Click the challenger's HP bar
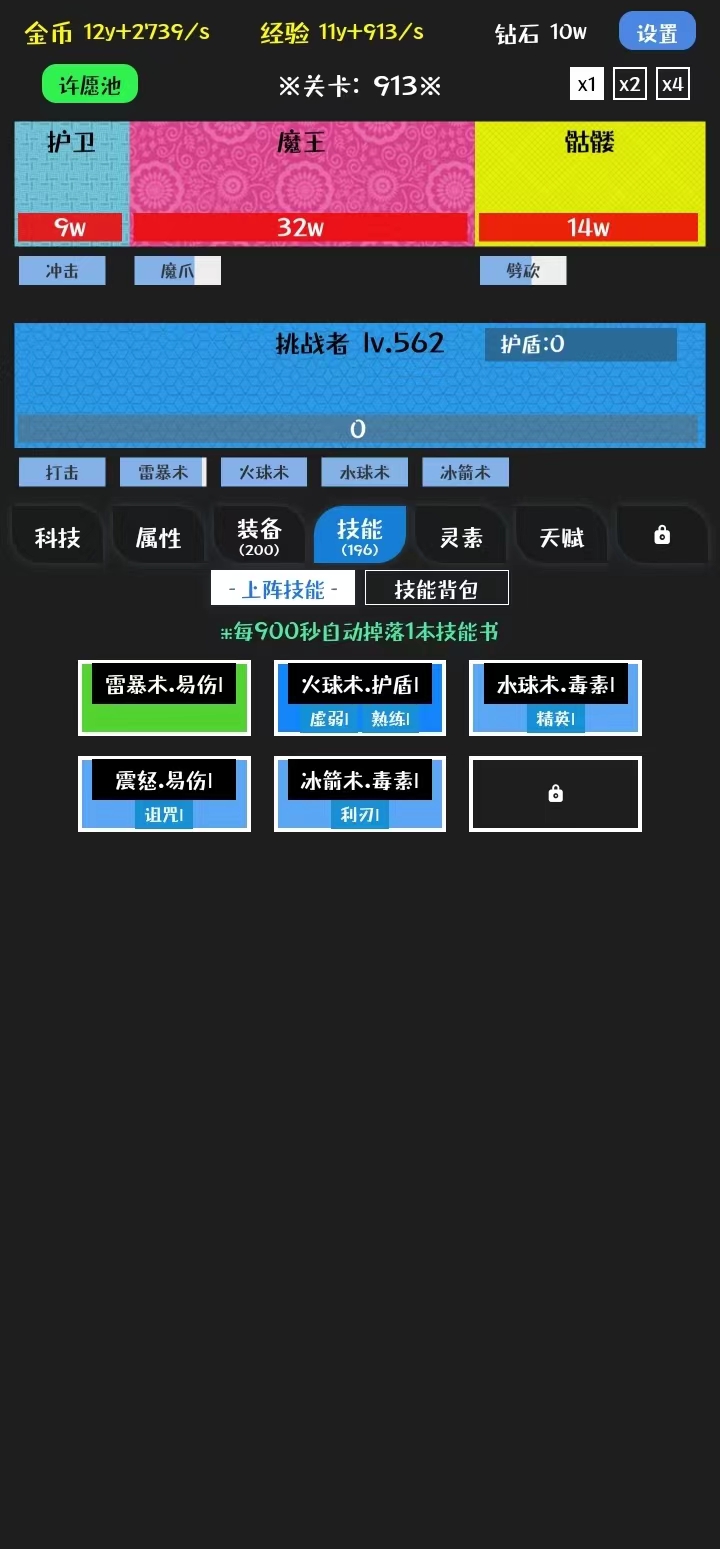The width and height of the screenshot is (720, 1549). [358, 429]
